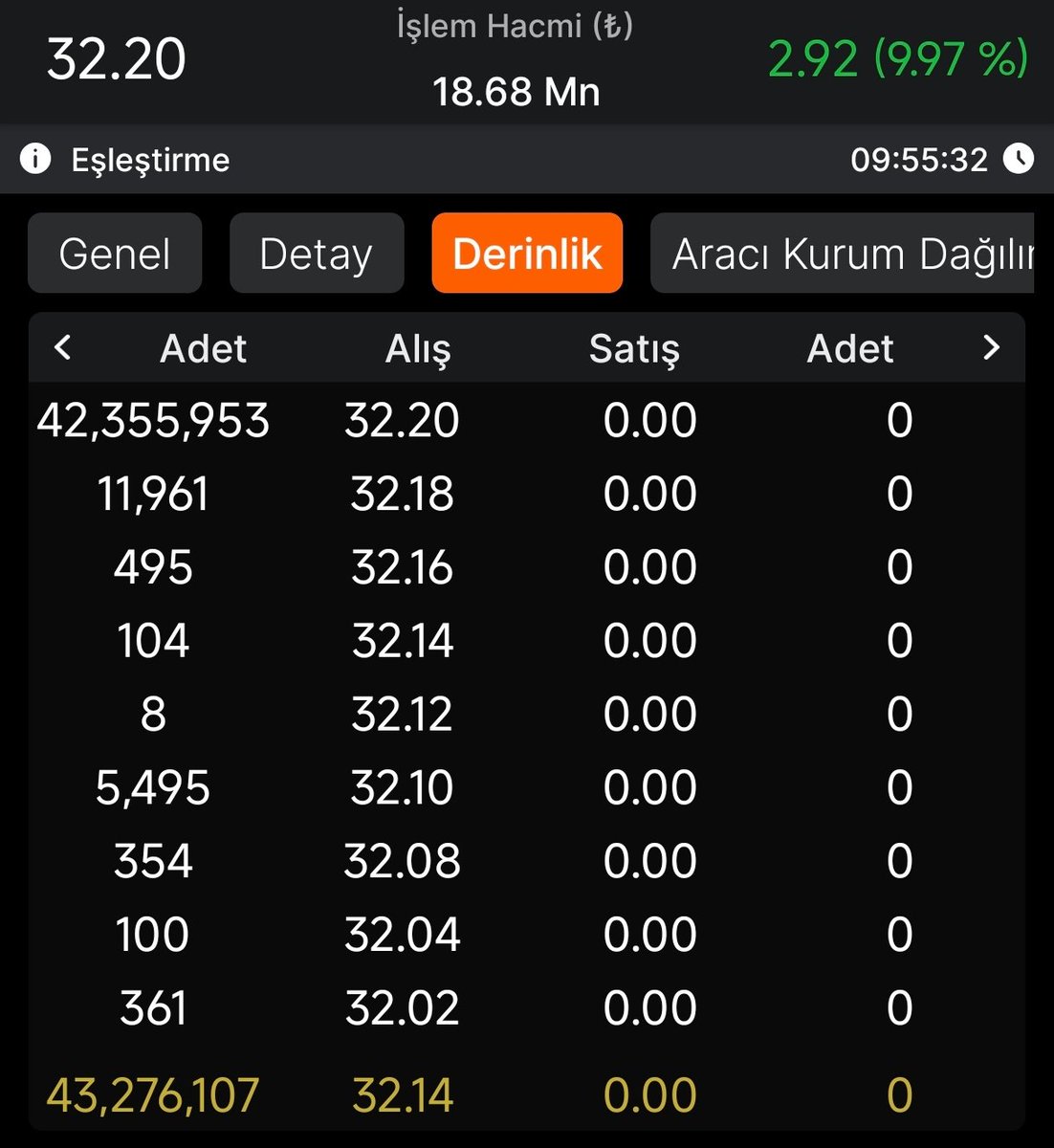Tap the left arrow in depth header
The height and width of the screenshot is (1148, 1054).
click(63, 347)
